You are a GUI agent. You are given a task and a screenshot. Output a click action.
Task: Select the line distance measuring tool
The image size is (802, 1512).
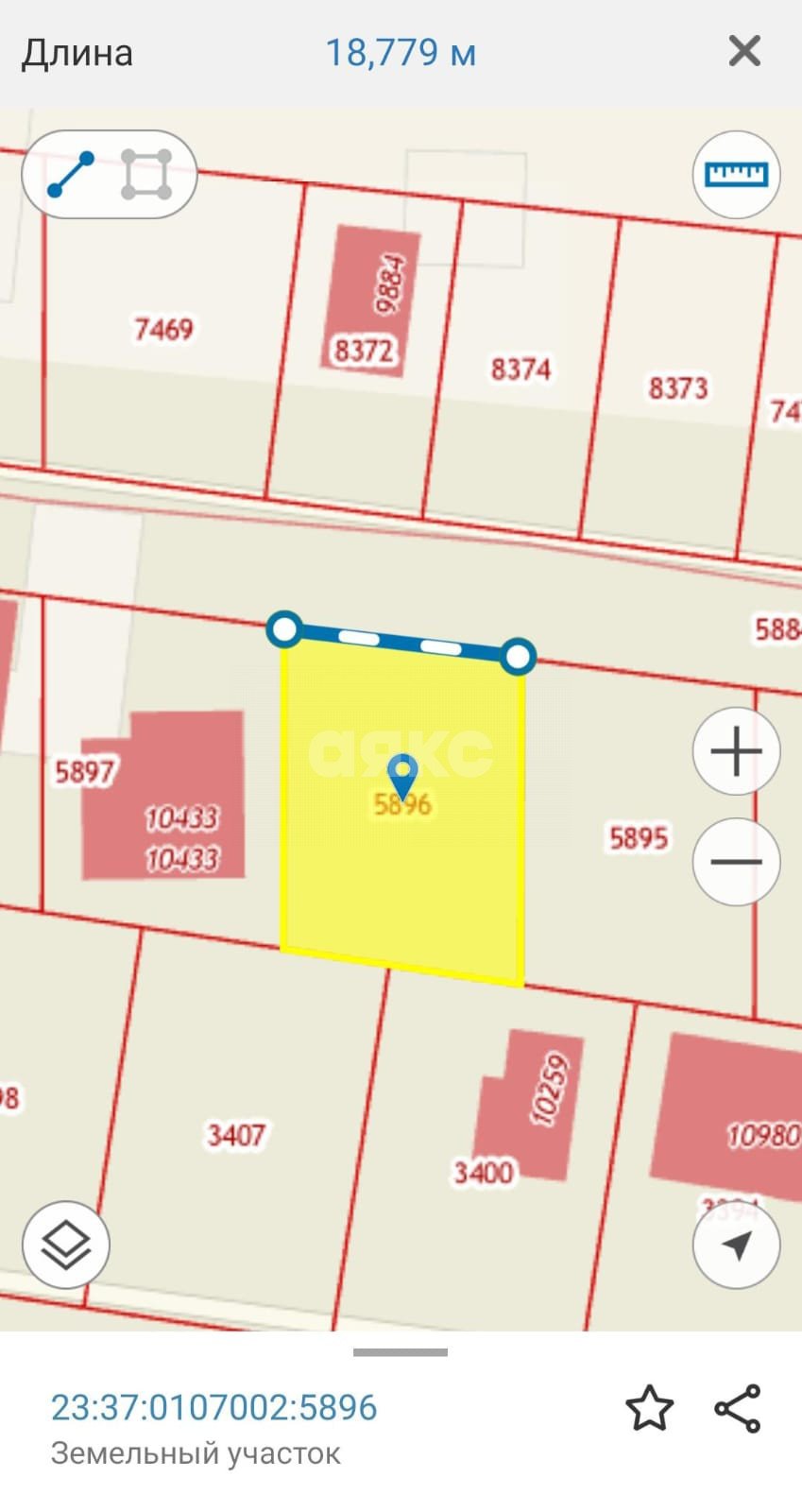click(71, 175)
